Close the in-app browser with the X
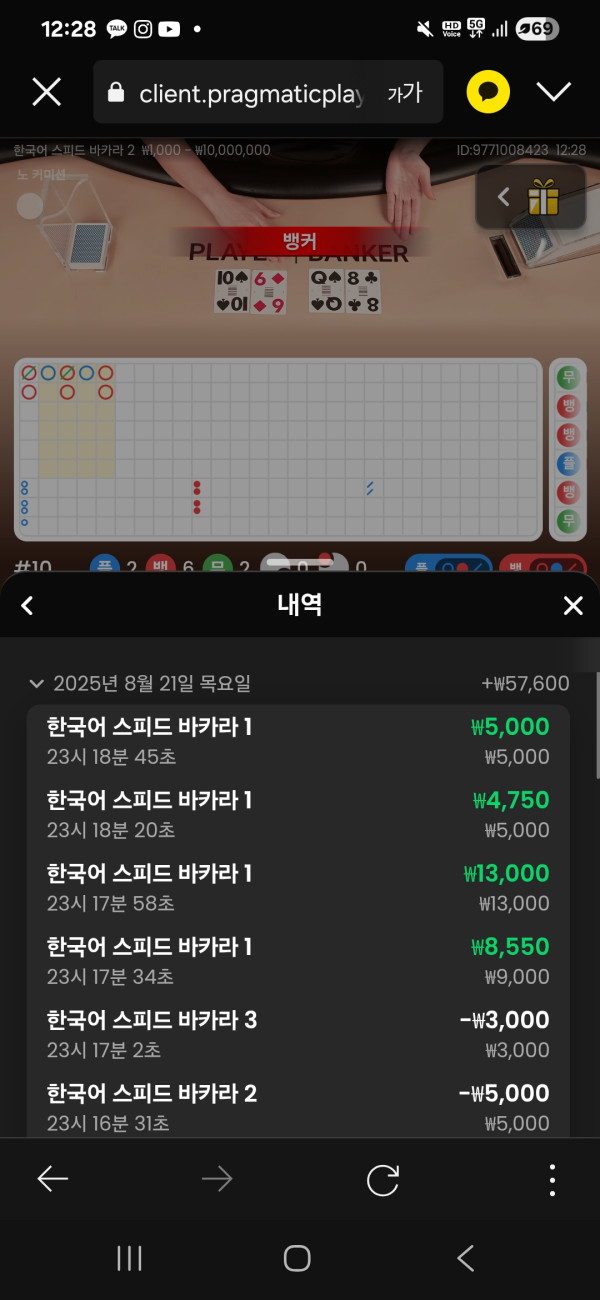The height and width of the screenshot is (1300, 600). tap(46, 93)
